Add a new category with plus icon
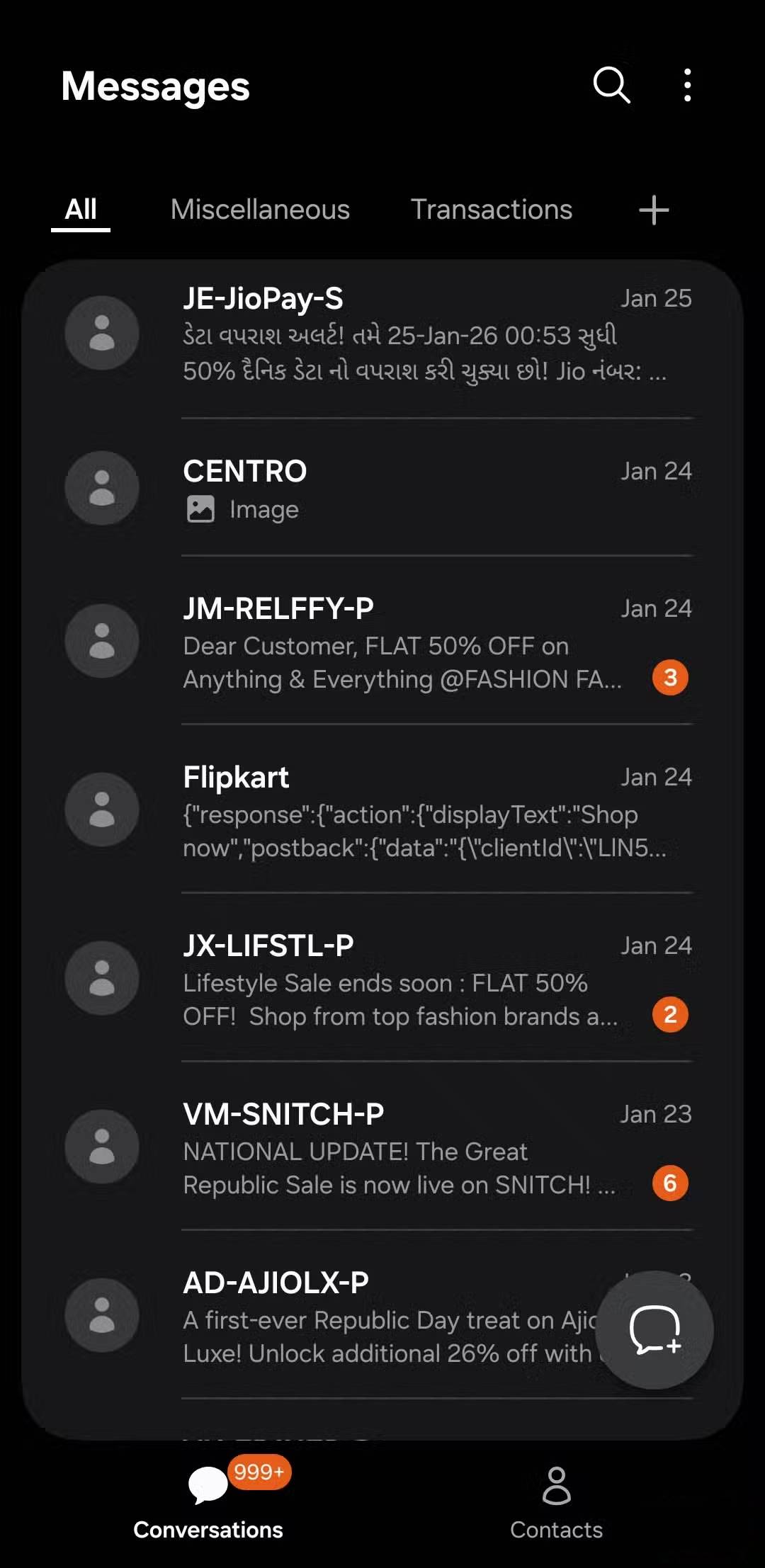Screen dimensions: 765x1568 pos(653,210)
